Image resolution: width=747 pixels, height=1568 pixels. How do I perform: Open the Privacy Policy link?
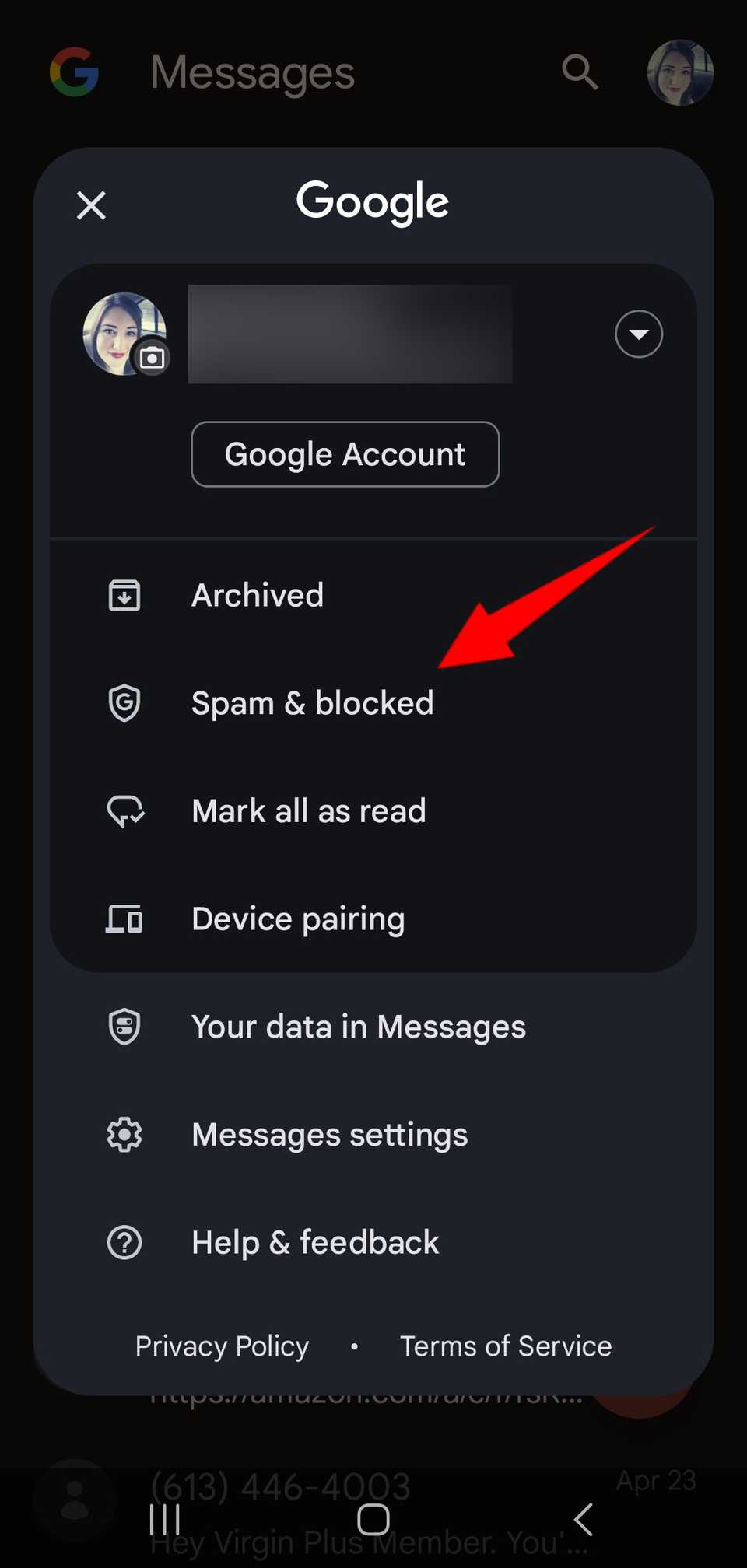221,1346
